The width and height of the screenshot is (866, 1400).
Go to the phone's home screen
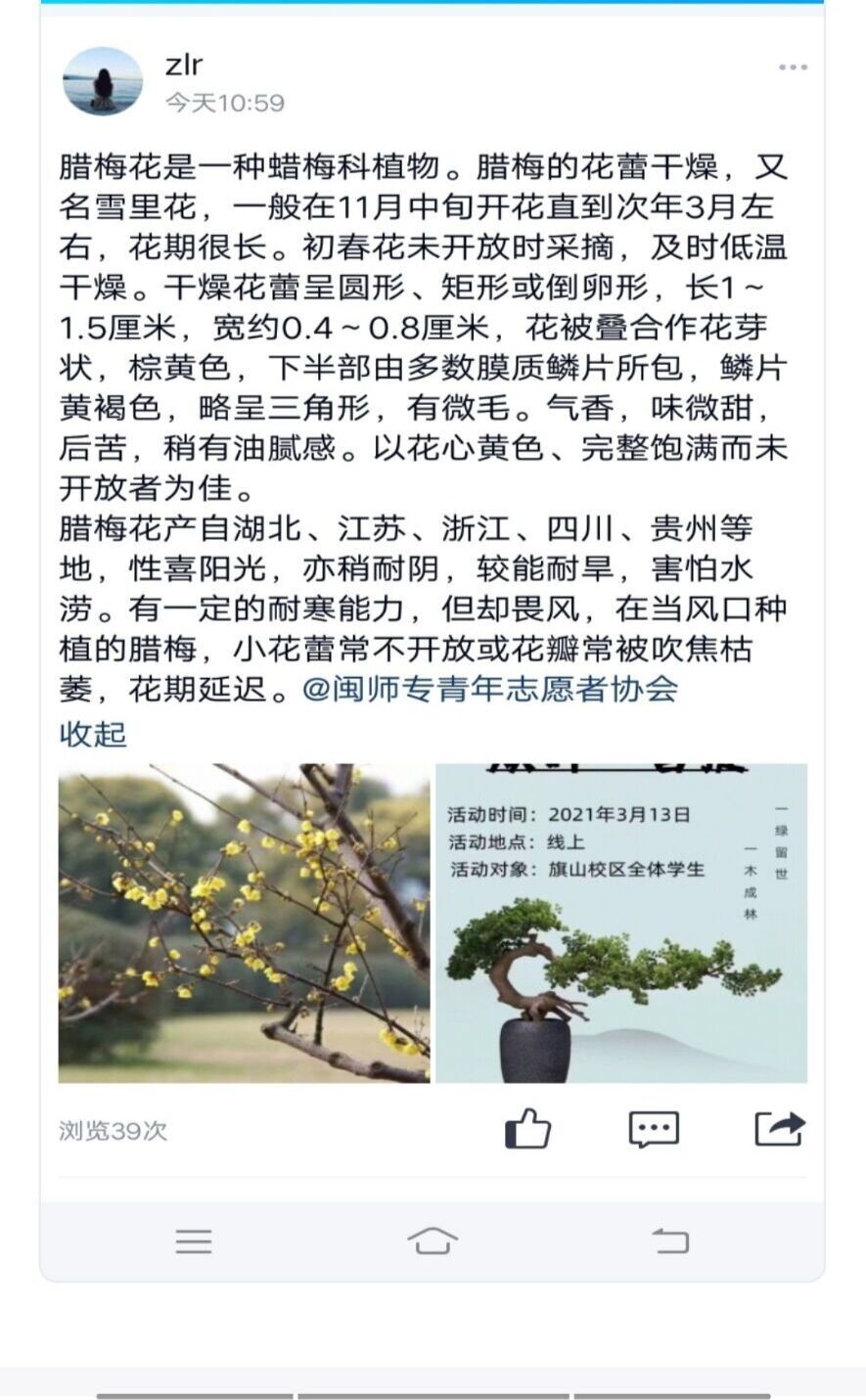tap(433, 1241)
